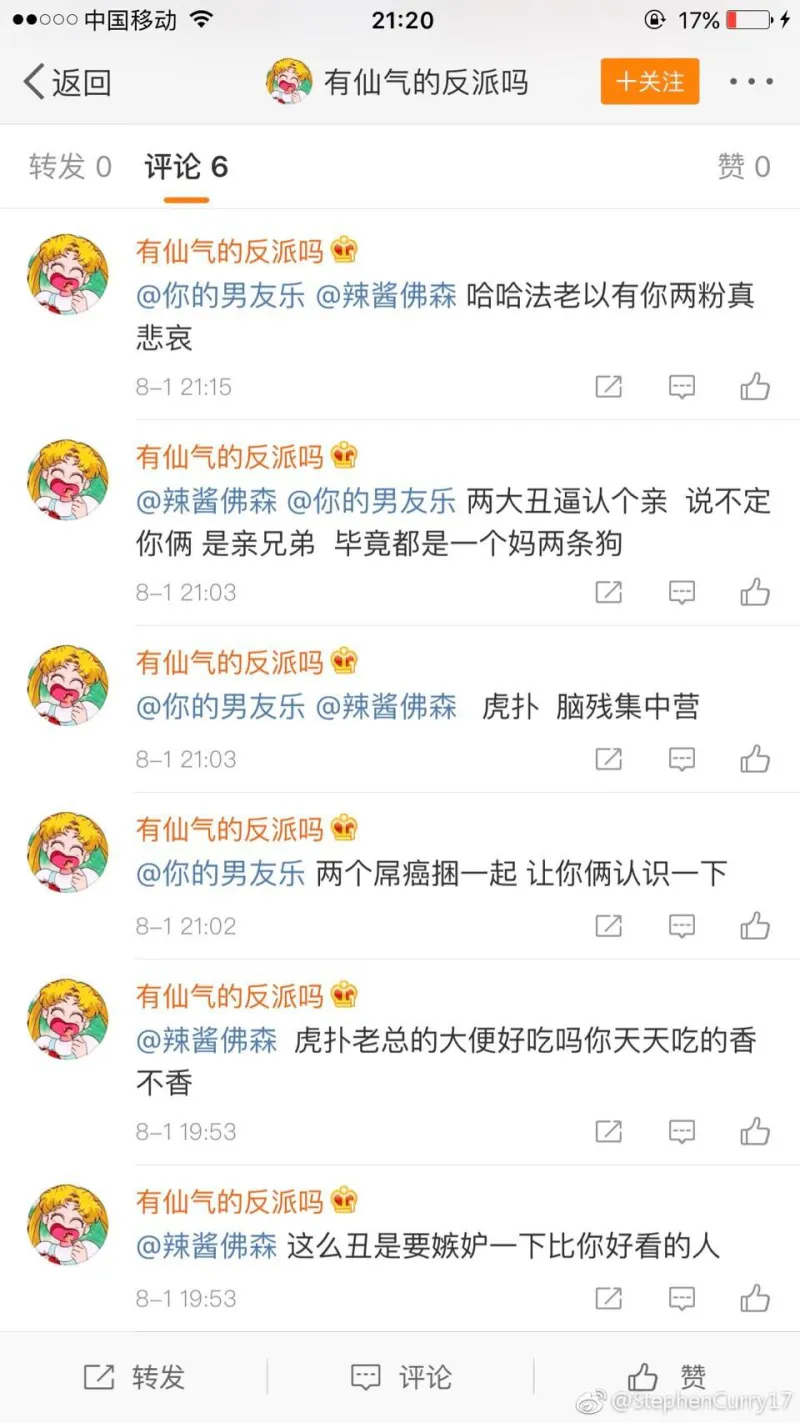This screenshot has height=1423, width=800.
Task: Like the 8-1 21:15 comment
Action: click(755, 387)
